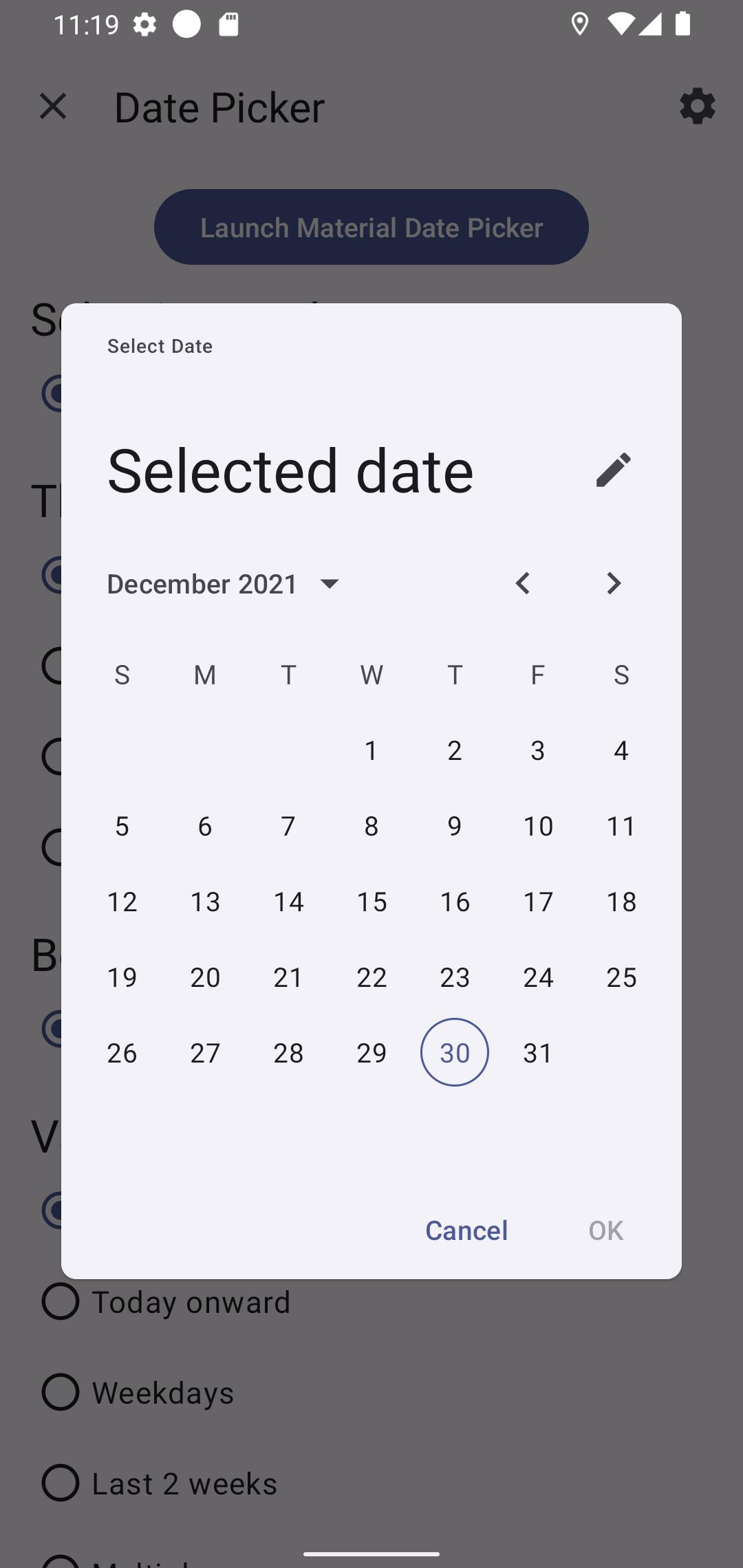Select December 25 on the calendar
This screenshot has height=1568, width=743.
pyautogui.click(x=621, y=977)
